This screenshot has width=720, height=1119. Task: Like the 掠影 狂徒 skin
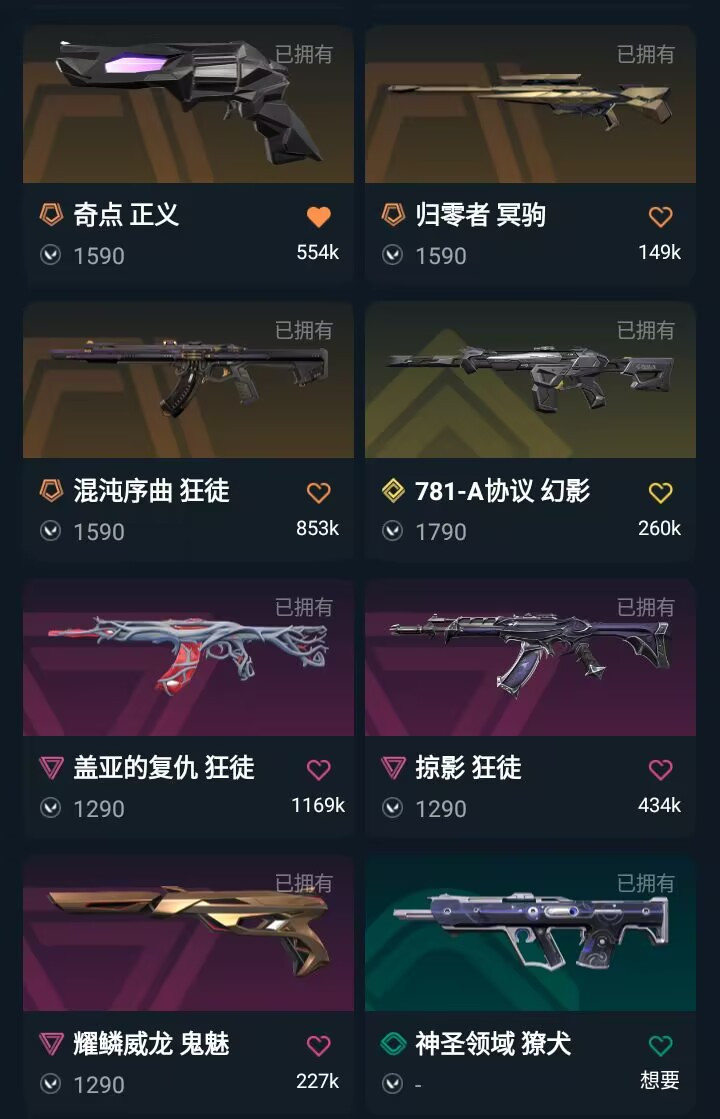tap(660, 769)
